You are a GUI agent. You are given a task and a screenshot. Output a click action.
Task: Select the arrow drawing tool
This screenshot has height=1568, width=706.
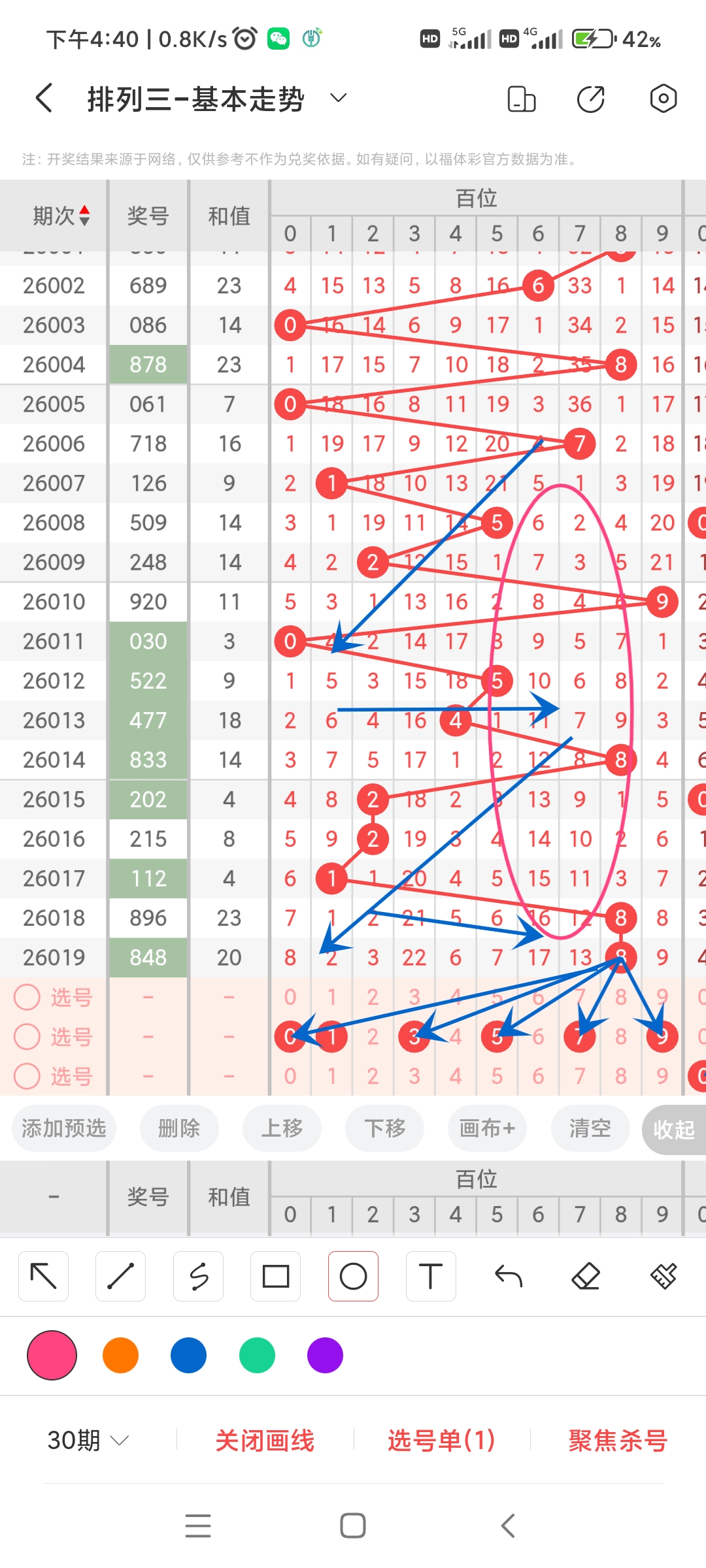[44, 1276]
